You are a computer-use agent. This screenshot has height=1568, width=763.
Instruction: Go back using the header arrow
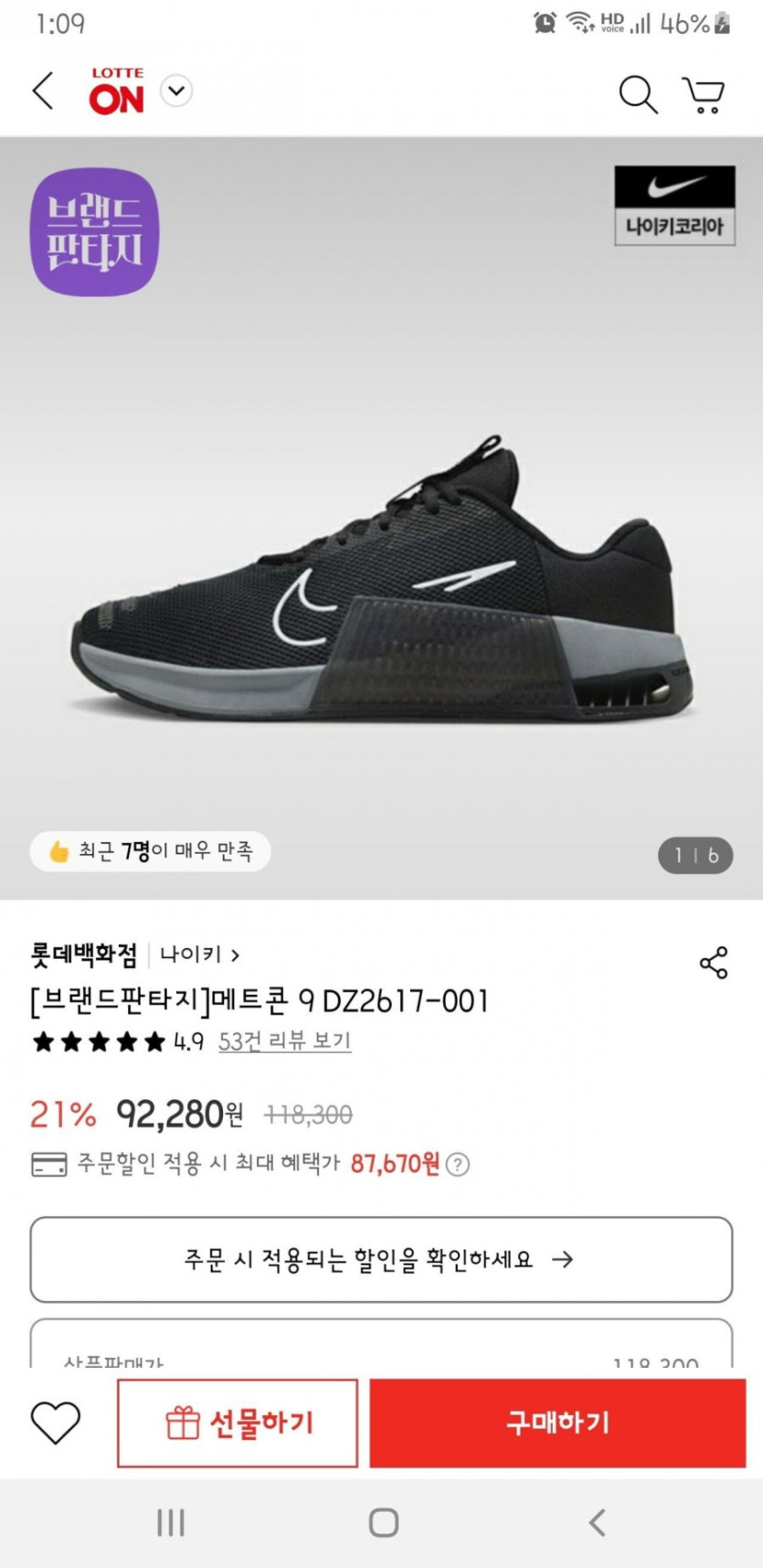click(43, 91)
